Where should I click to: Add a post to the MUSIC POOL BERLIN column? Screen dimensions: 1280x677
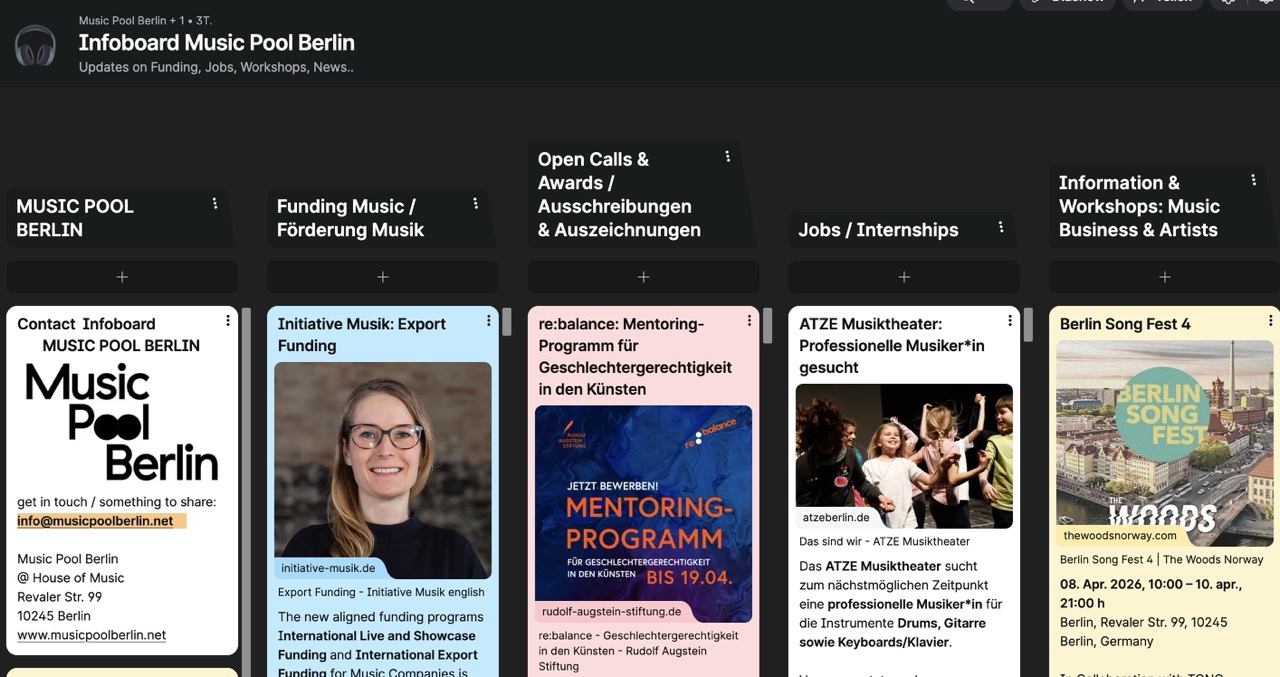122,277
